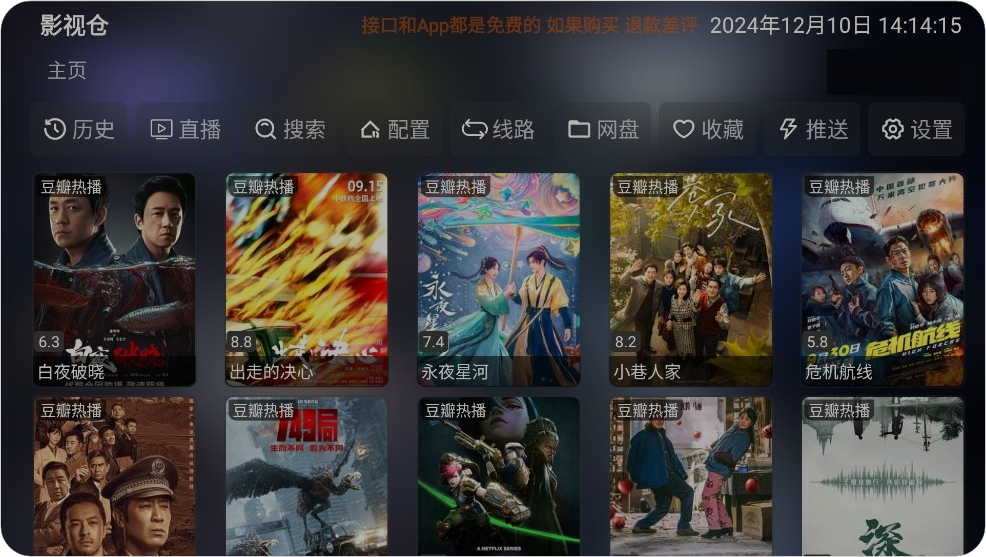
Task: Open the movie 危机航线
Action: click(x=883, y=280)
